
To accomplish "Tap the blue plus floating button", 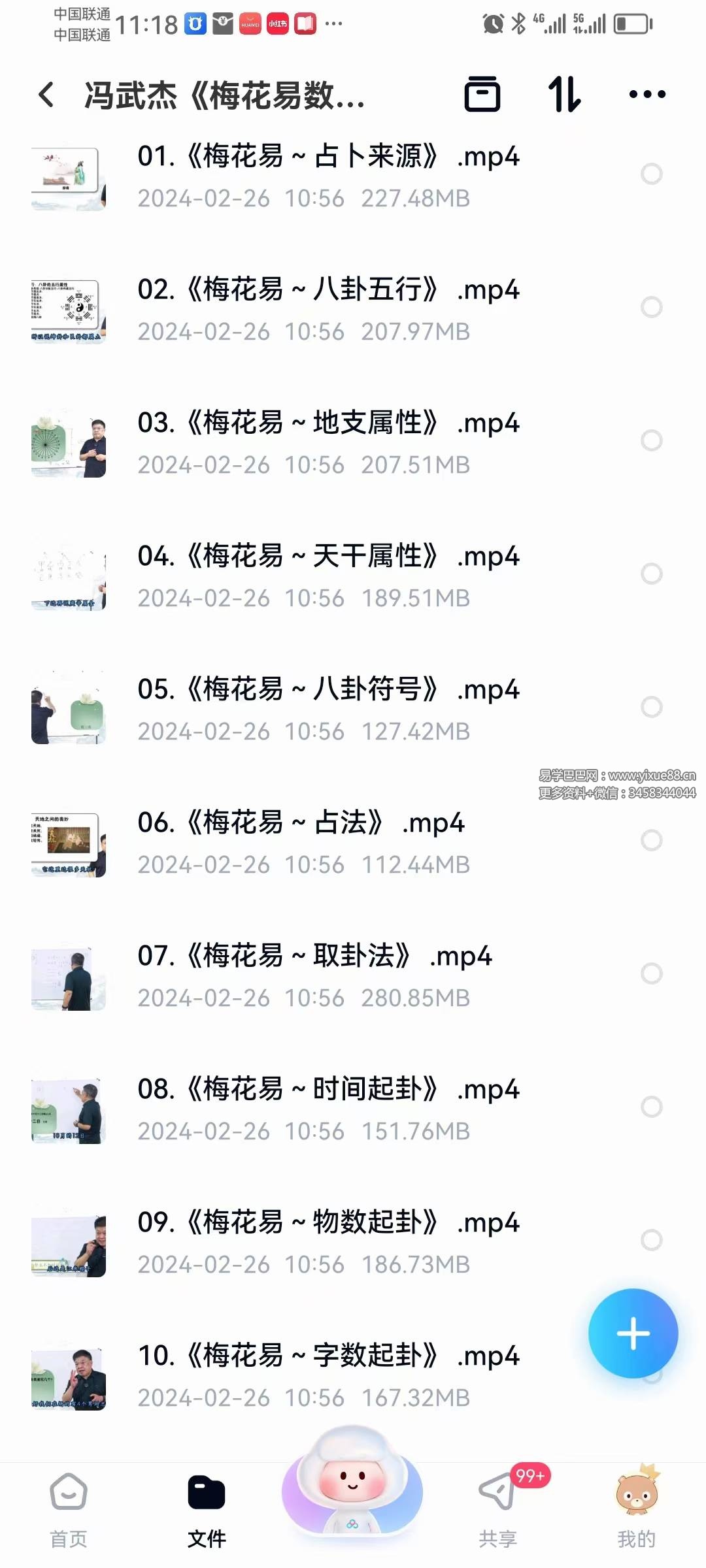I will 633,1333.
